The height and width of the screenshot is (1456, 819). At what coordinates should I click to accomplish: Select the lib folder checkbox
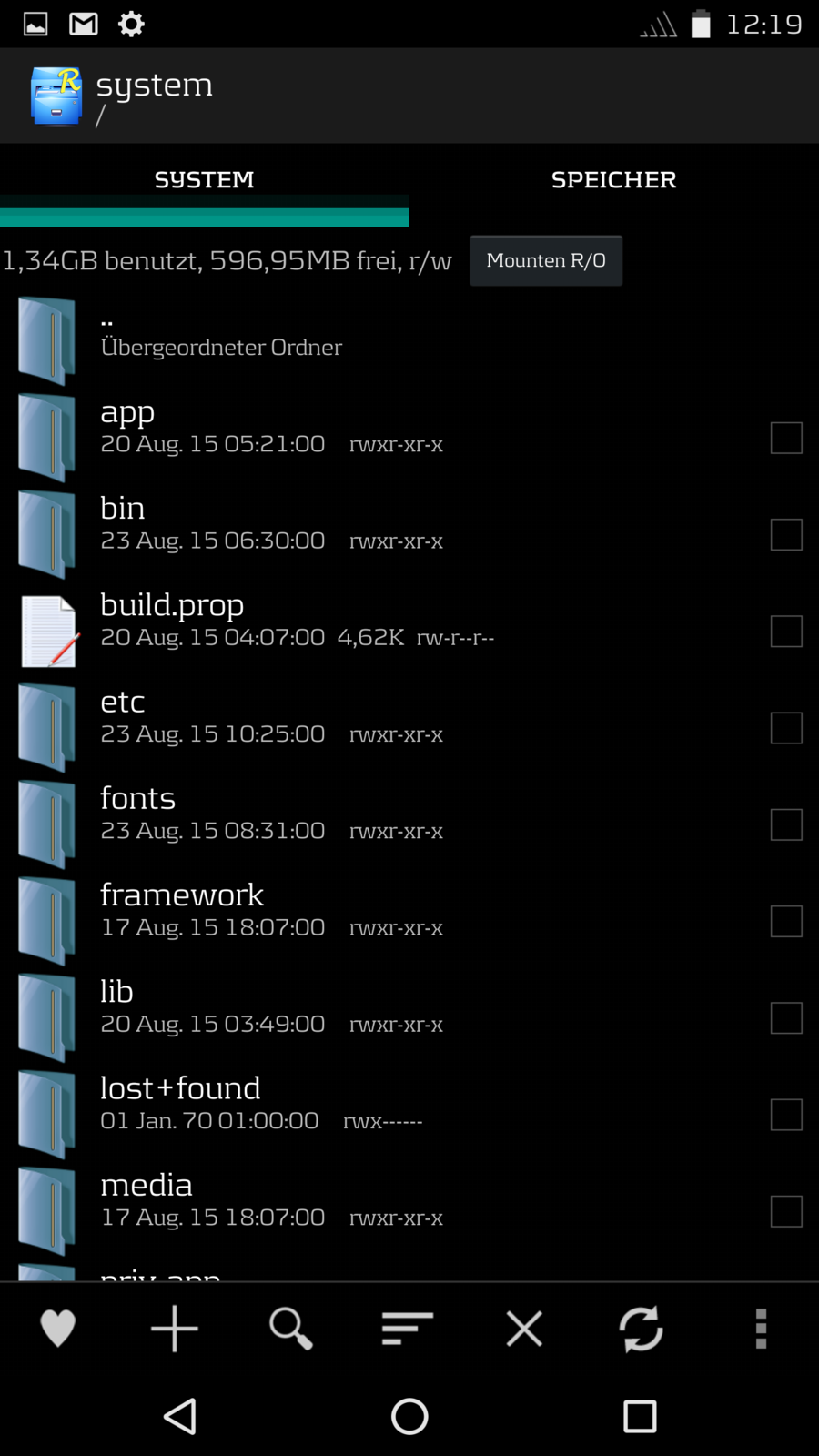(x=786, y=1017)
